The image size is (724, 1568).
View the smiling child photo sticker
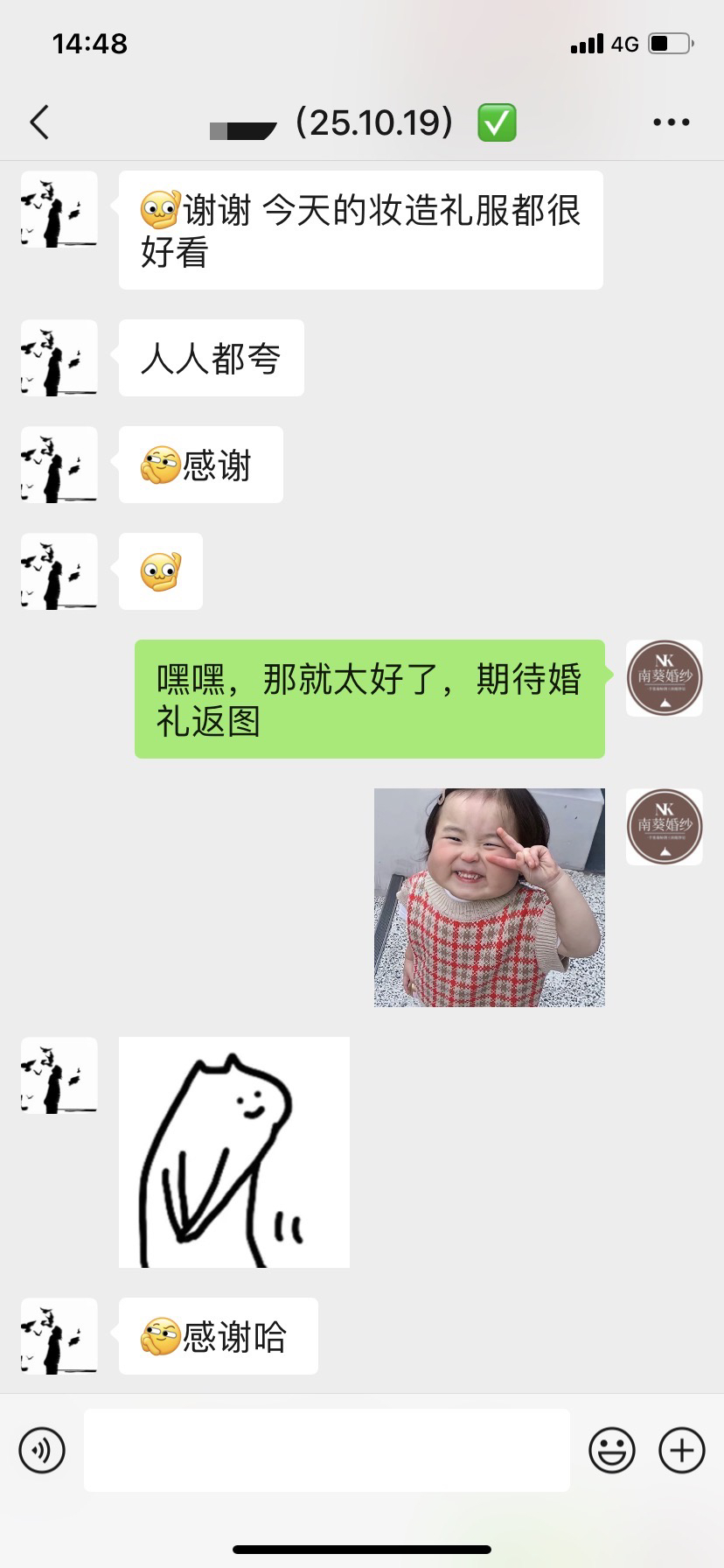[489, 897]
